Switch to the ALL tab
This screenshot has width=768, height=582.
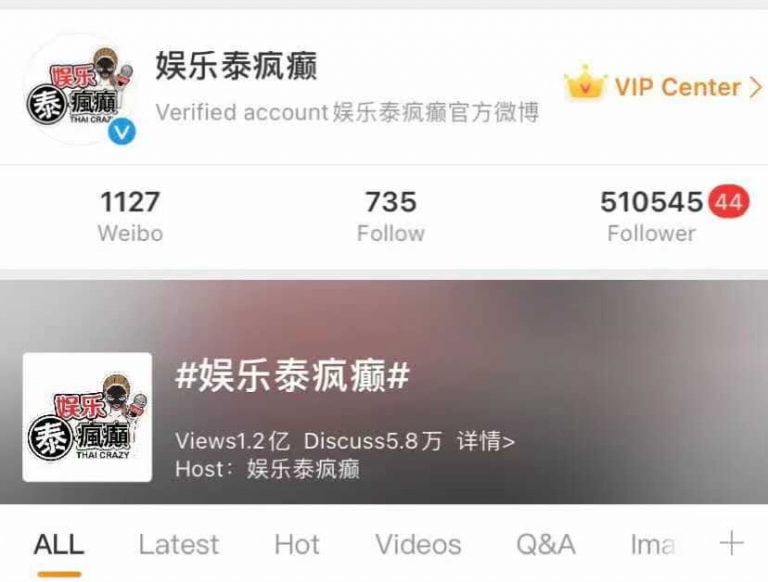pyautogui.click(x=59, y=545)
